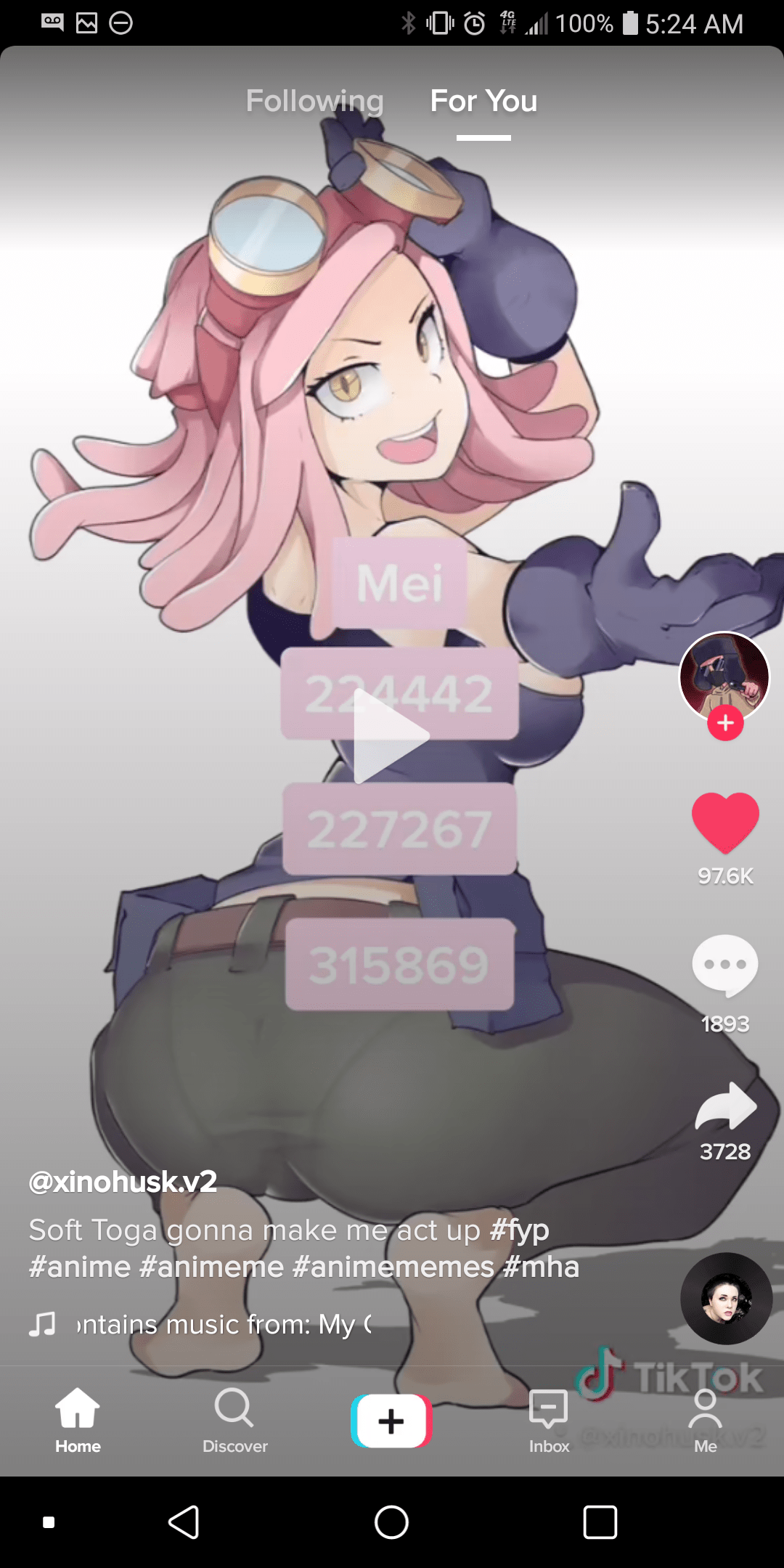
Task: Like this video with the heart
Action: (725, 822)
